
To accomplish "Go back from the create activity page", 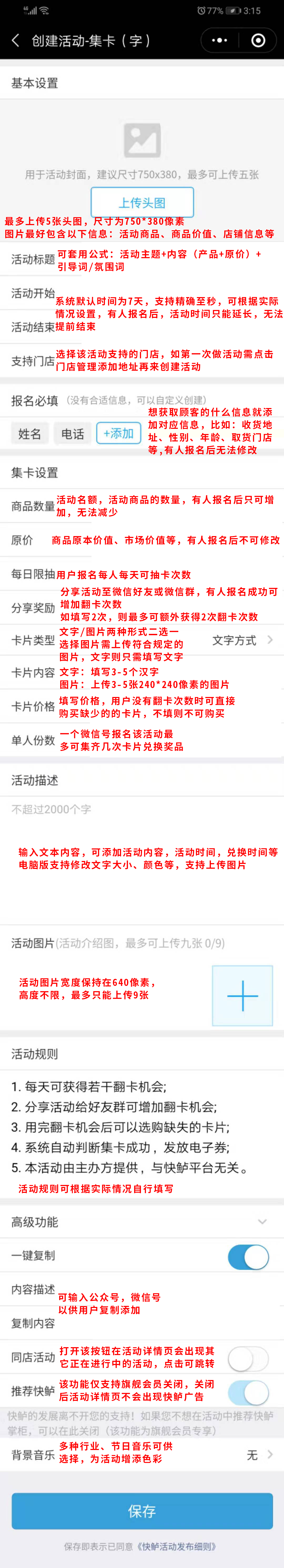I will (15, 41).
